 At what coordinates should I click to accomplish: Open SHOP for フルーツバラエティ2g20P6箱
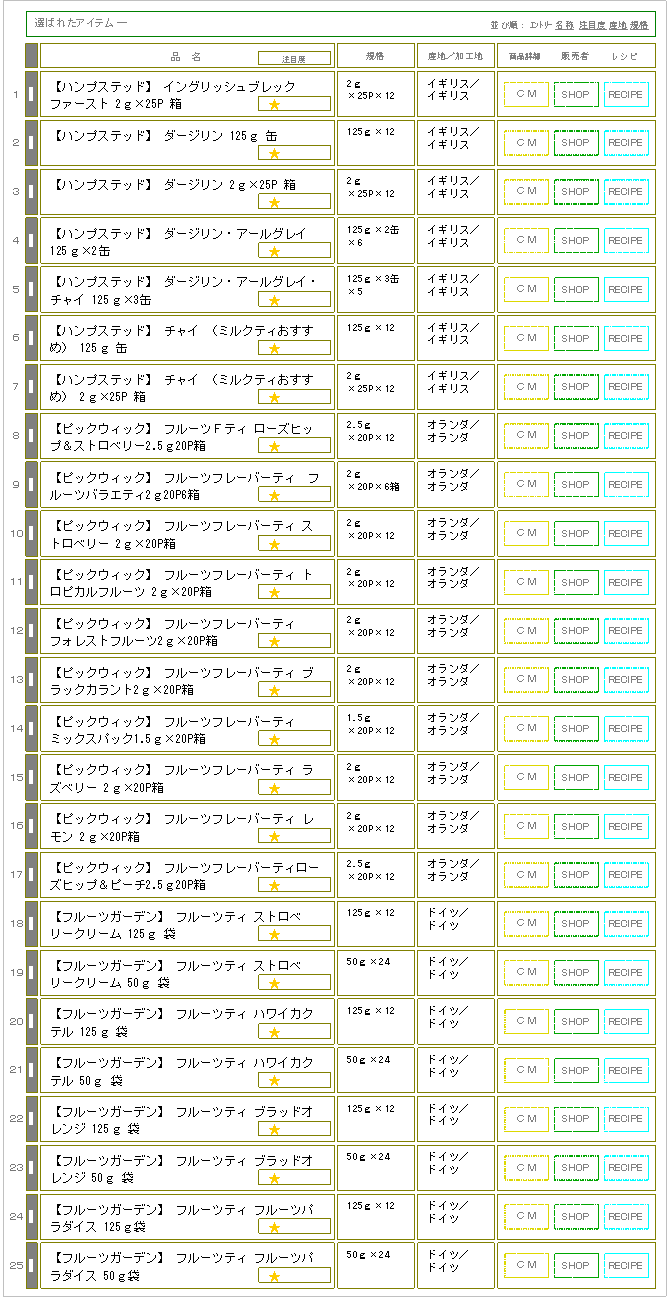pyautogui.click(x=576, y=485)
